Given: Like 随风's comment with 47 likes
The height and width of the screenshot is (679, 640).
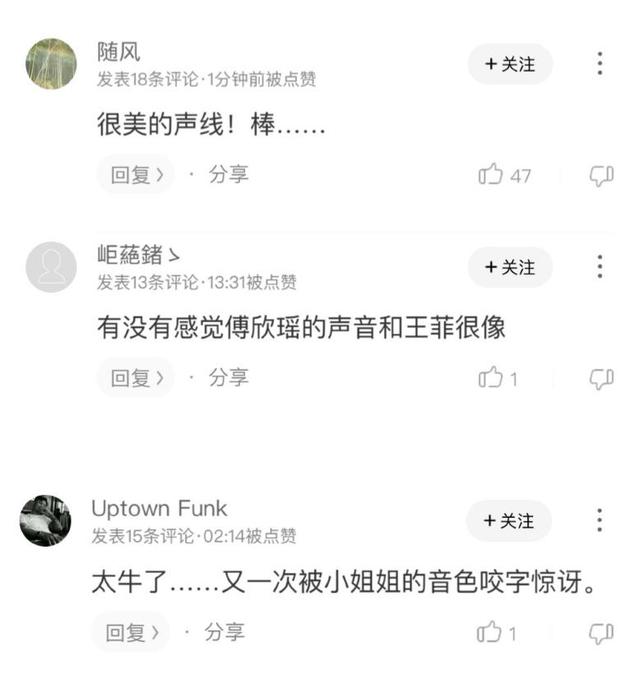Looking at the screenshot, I should 491,176.
